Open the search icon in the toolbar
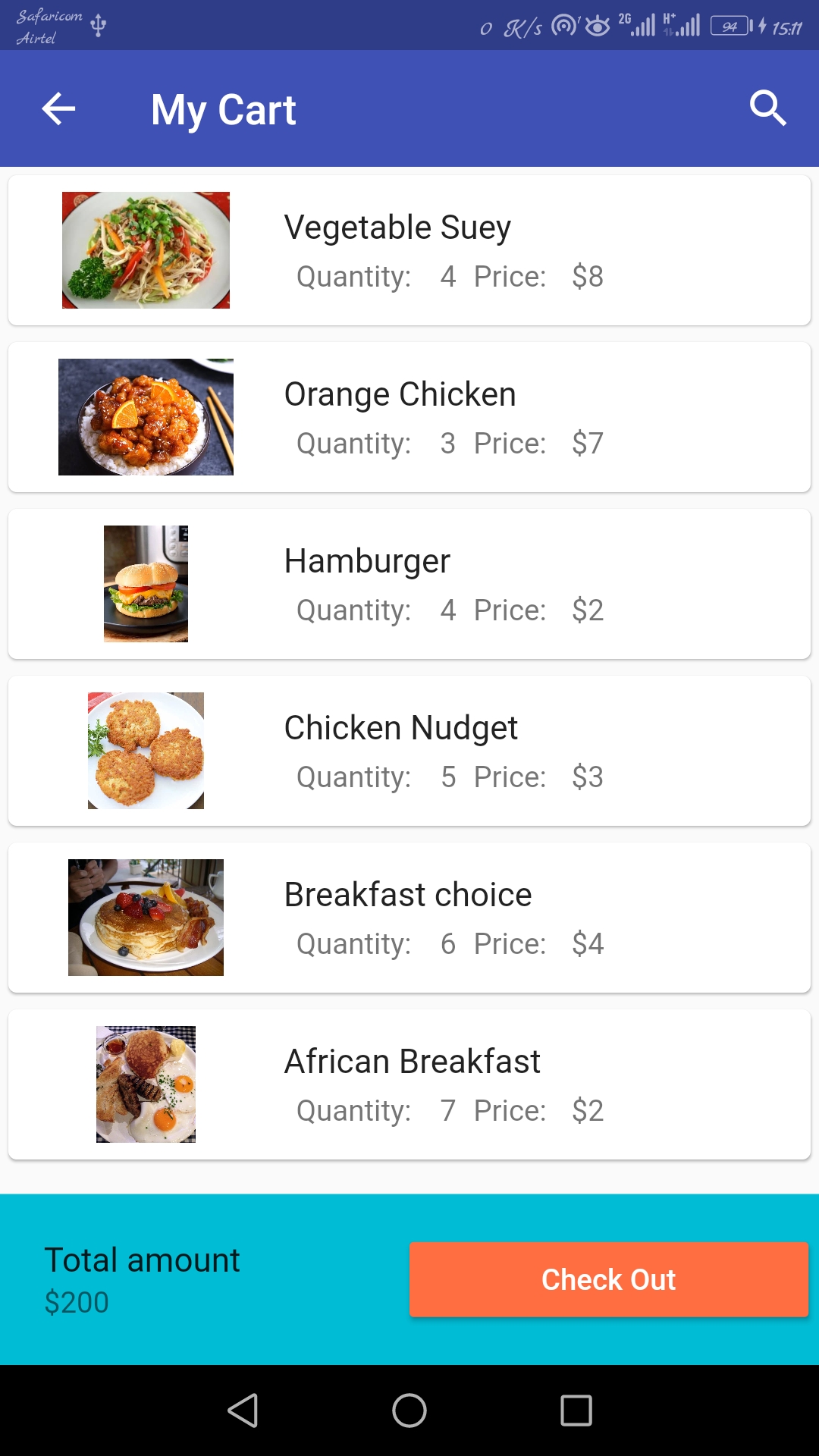Image resolution: width=819 pixels, height=1456 pixels. [769, 108]
